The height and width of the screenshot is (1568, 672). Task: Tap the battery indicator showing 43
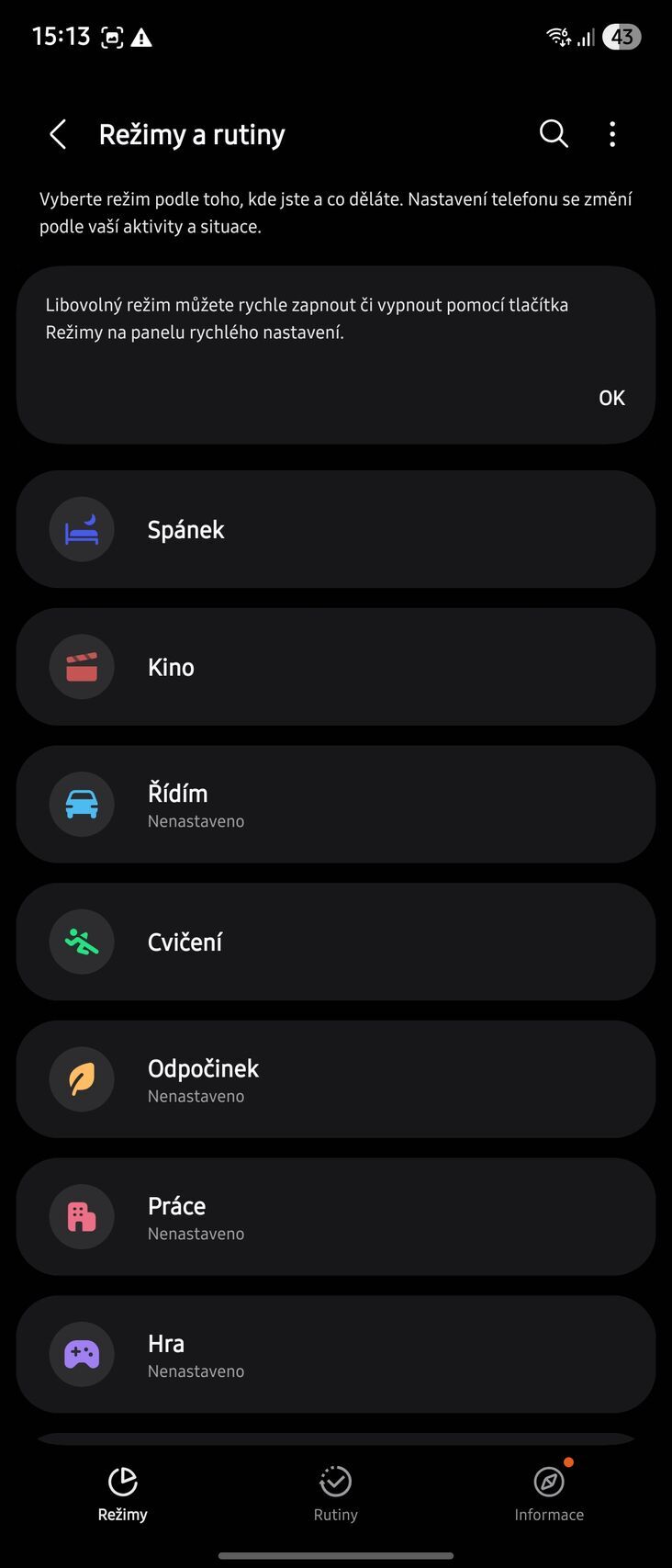tap(622, 37)
